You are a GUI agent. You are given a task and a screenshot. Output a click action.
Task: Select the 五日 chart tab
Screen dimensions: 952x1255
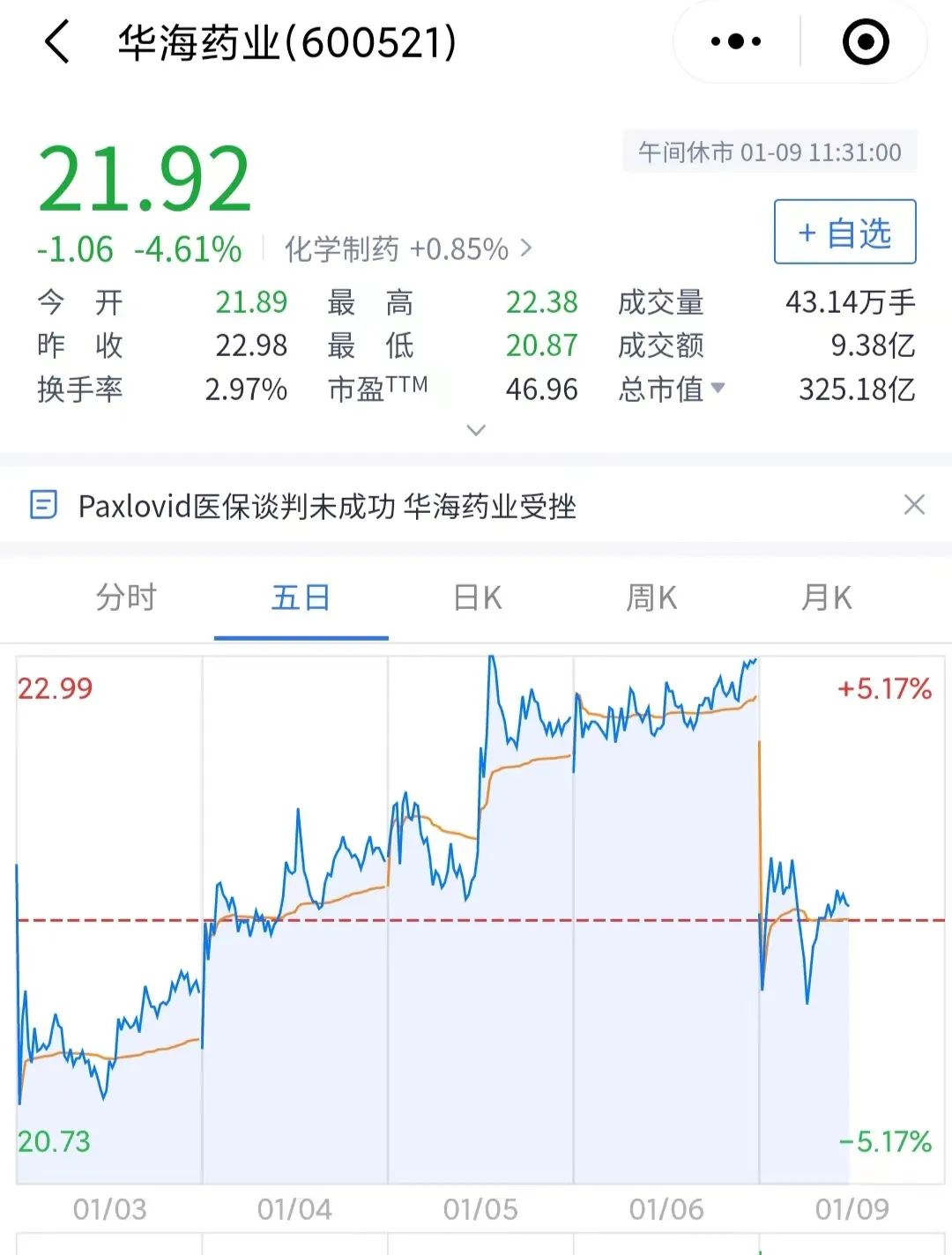click(301, 598)
